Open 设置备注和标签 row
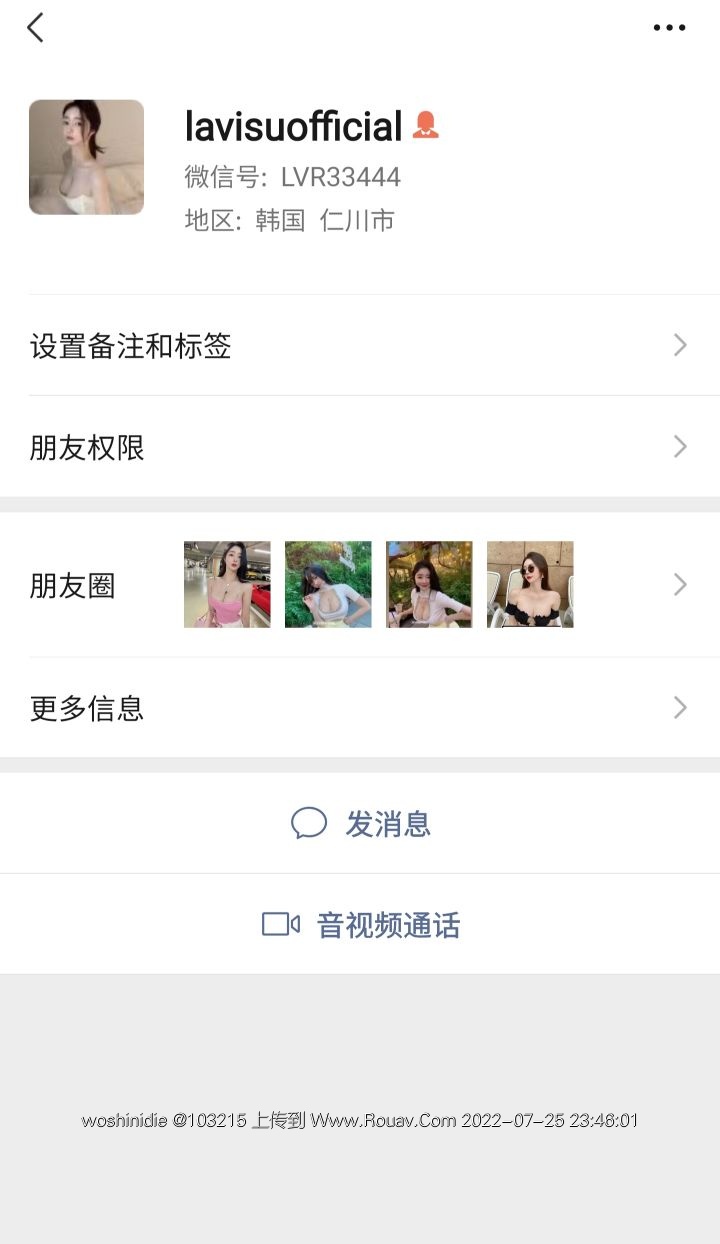 [x=360, y=346]
